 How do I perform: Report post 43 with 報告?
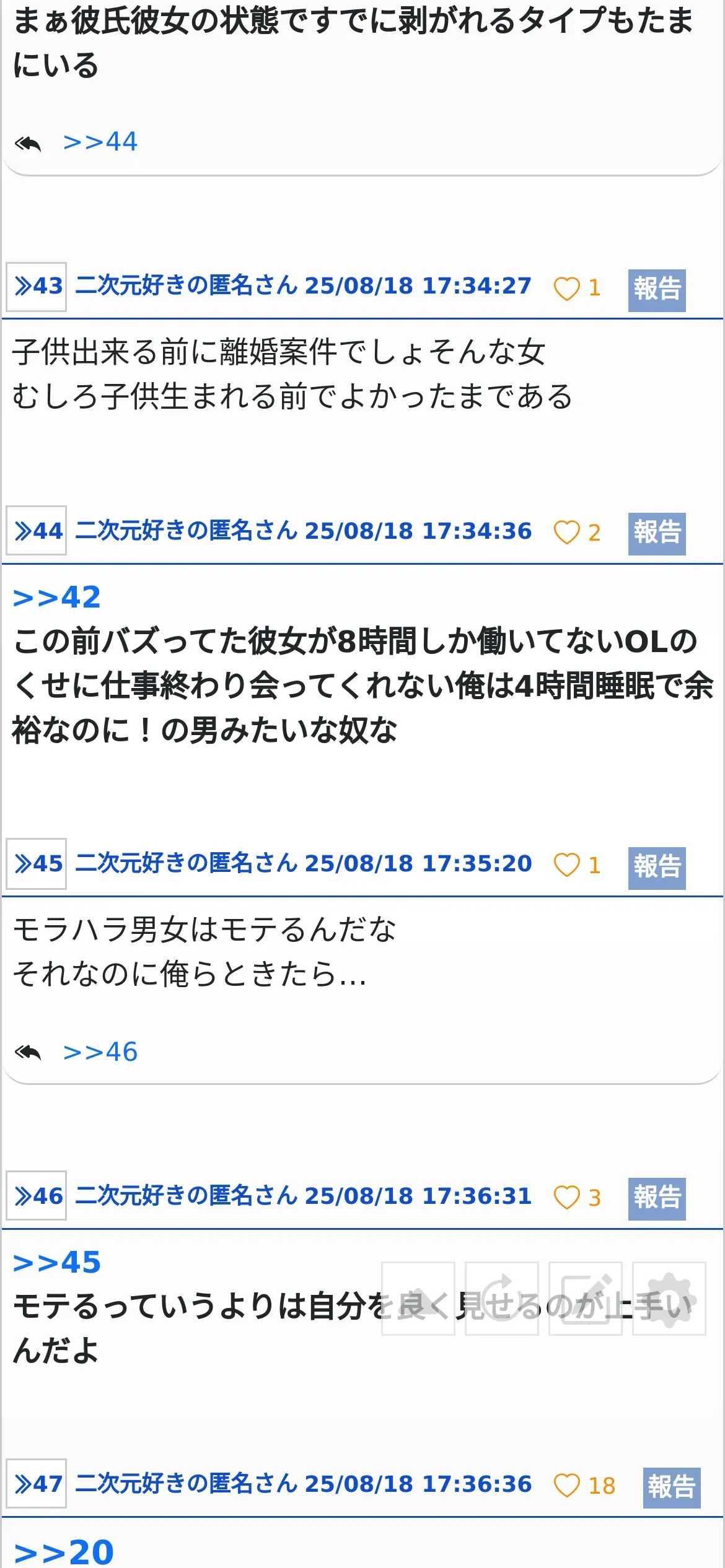point(657,290)
